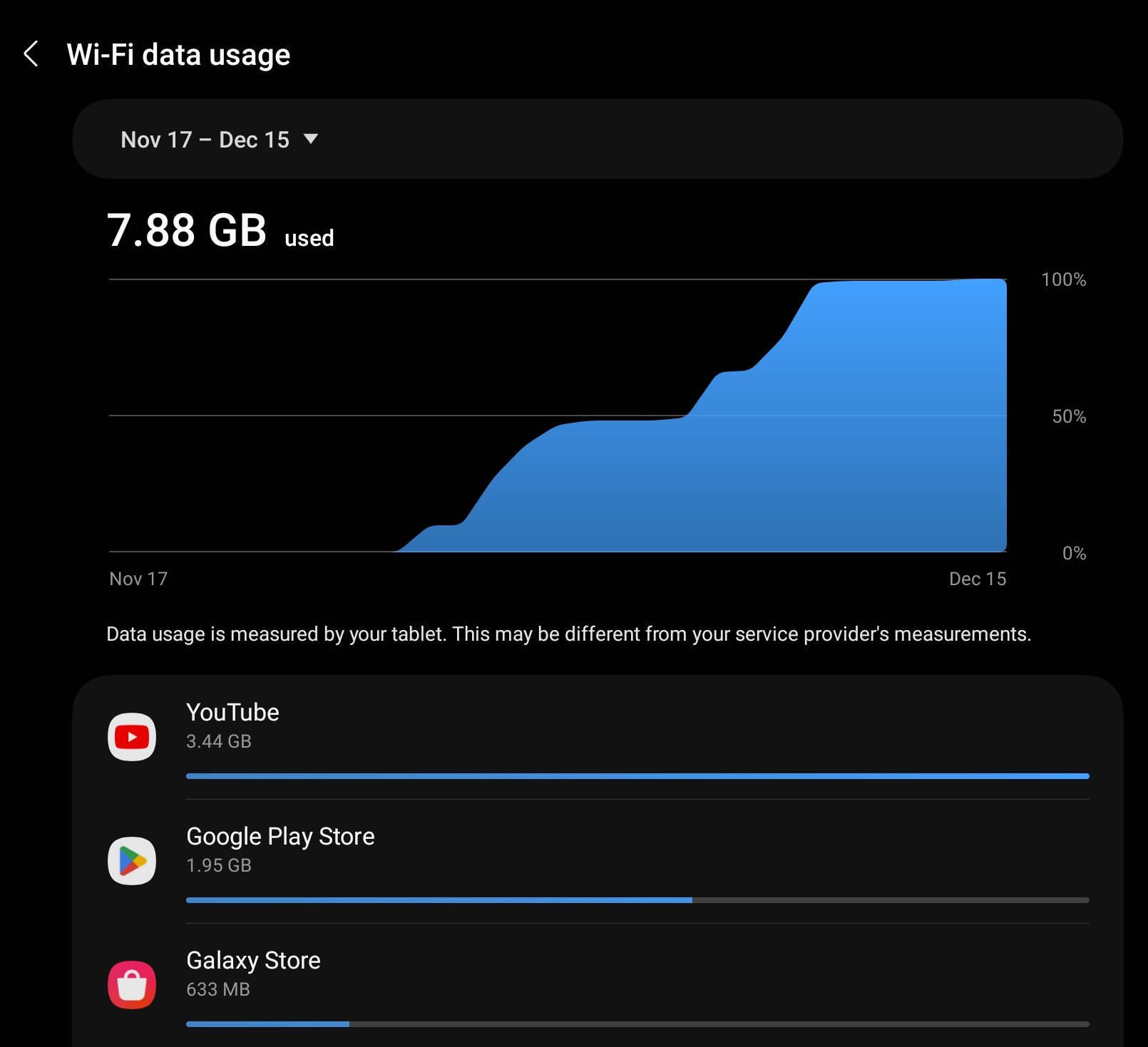Open Google Play Store data usage details
The width and height of the screenshot is (1148, 1047).
point(598,862)
